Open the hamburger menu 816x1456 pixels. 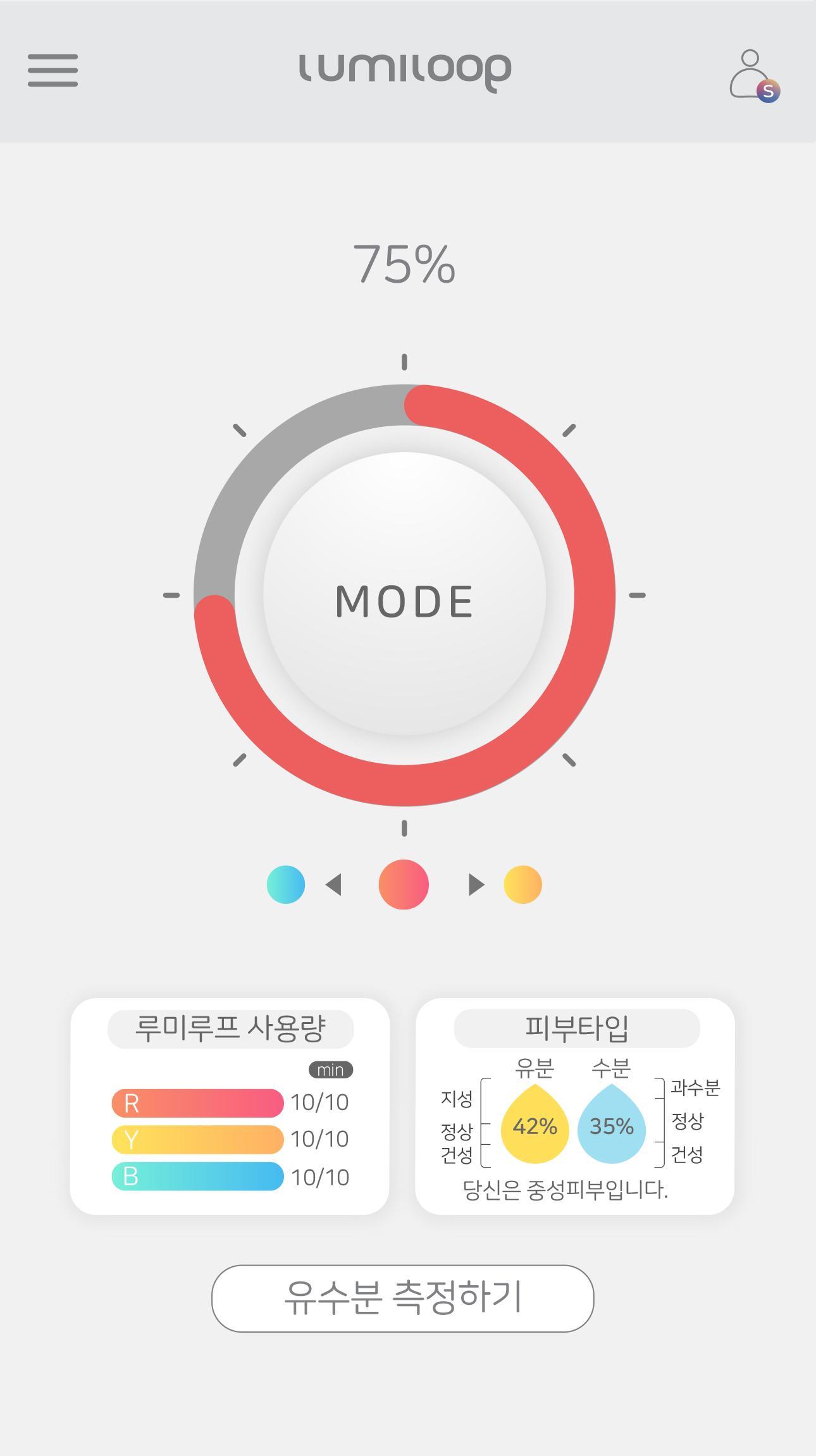point(53,70)
